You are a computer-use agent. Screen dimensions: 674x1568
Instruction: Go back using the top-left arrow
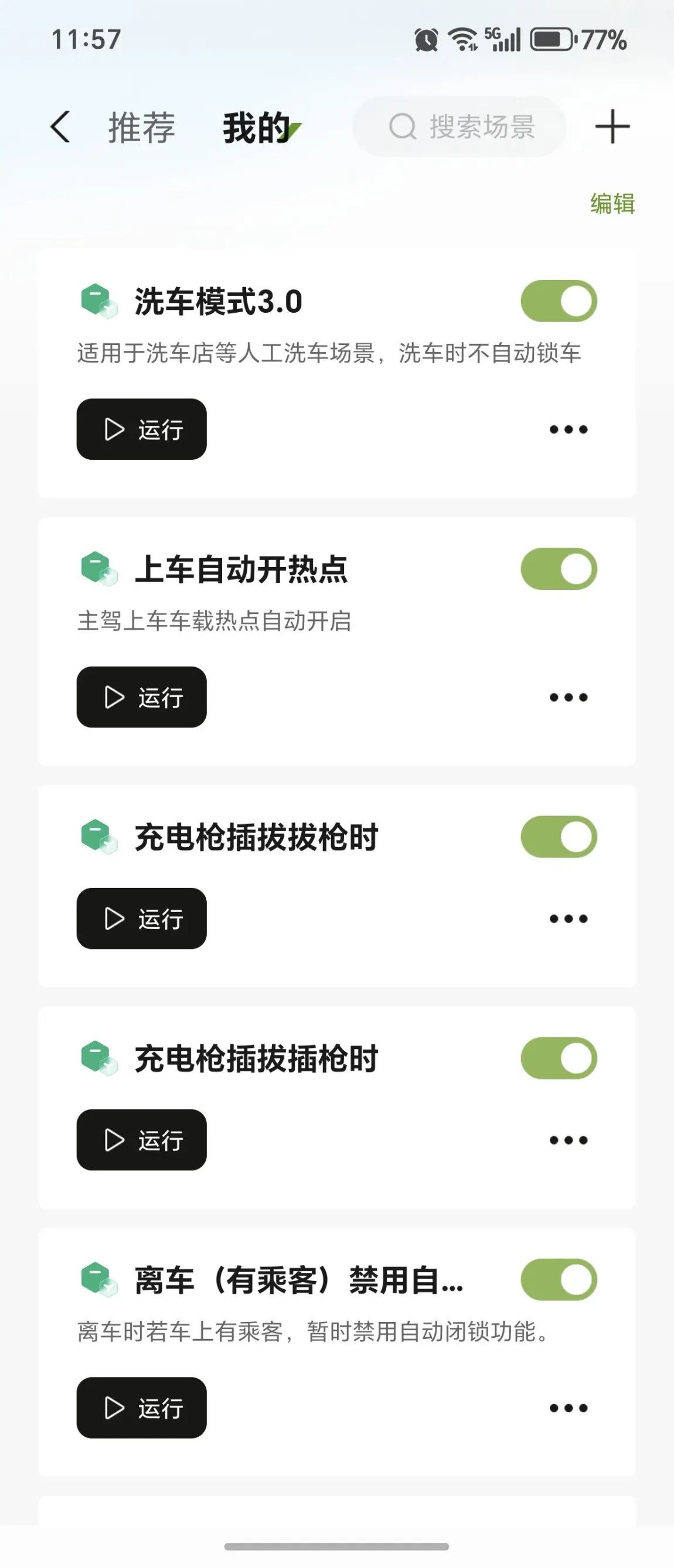pyautogui.click(x=60, y=127)
